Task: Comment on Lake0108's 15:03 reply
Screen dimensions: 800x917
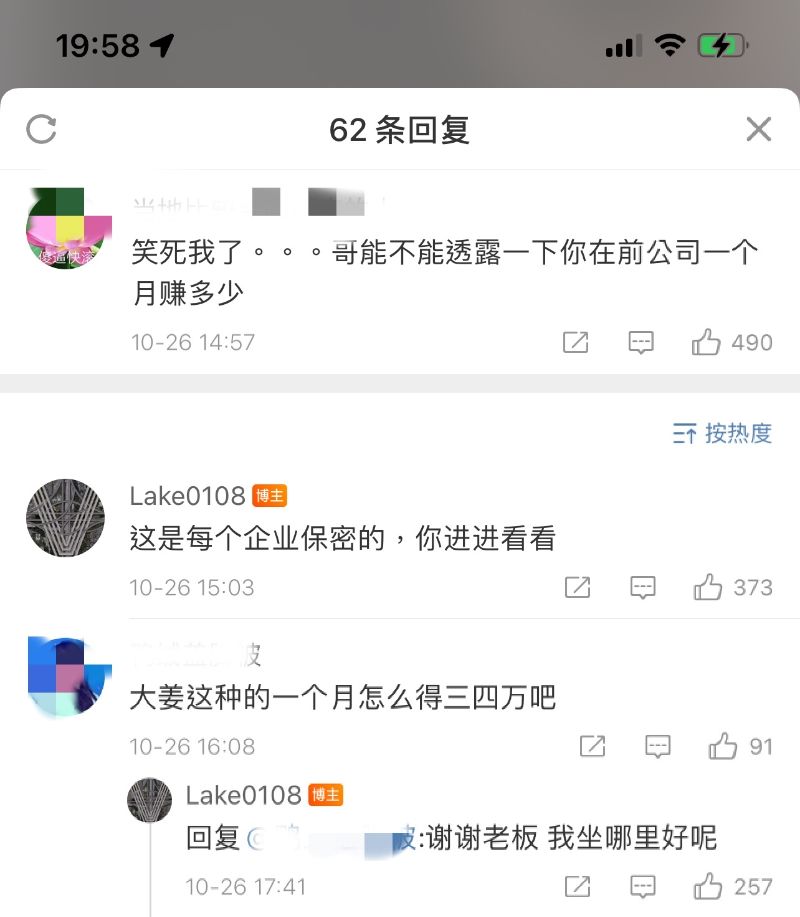Action: pos(642,587)
